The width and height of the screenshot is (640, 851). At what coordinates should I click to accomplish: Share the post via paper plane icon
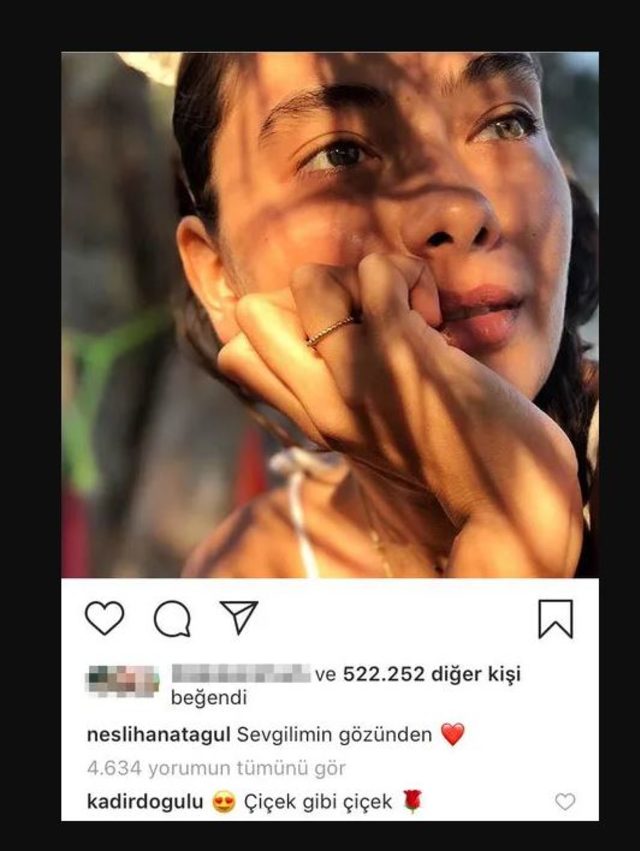pyautogui.click(x=239, y=618)
